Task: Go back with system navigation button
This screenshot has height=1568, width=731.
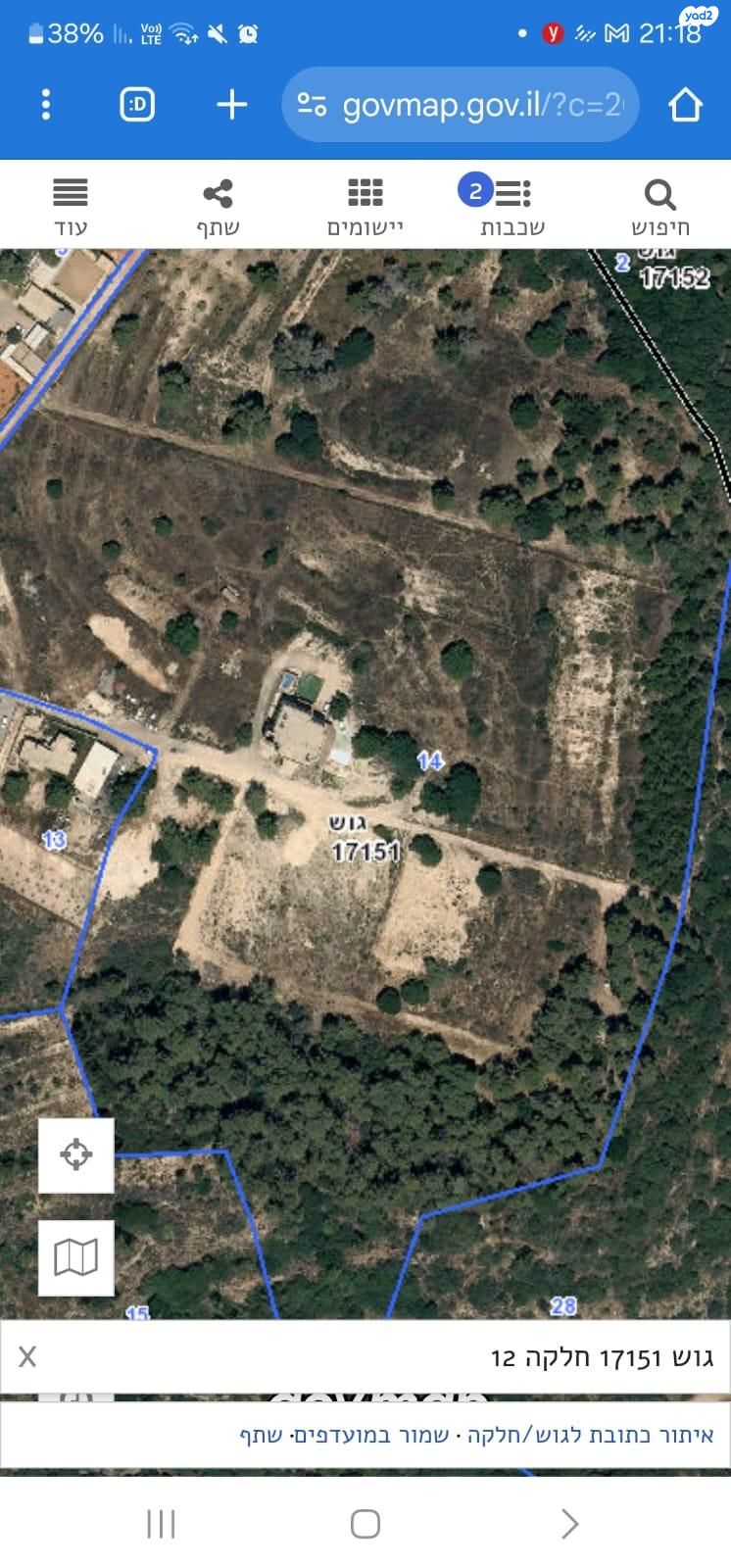Action: coord(570,1524)
